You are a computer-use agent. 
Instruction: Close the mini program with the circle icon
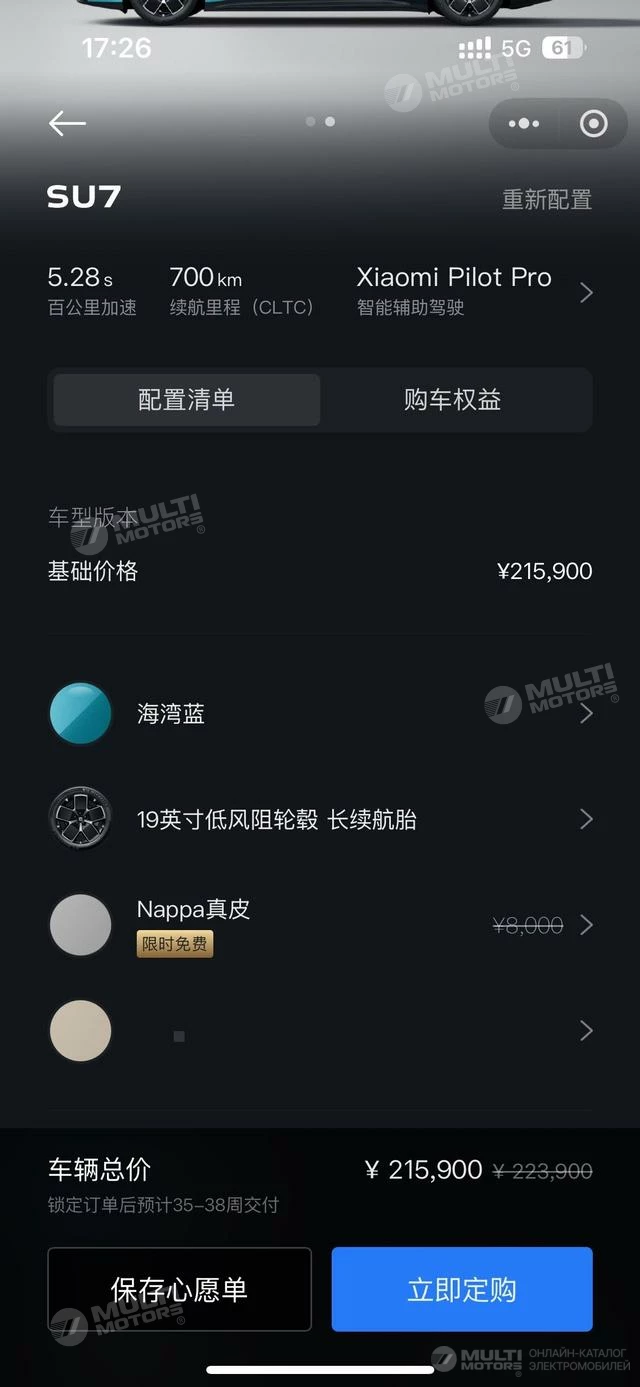[x=593, y=124]
